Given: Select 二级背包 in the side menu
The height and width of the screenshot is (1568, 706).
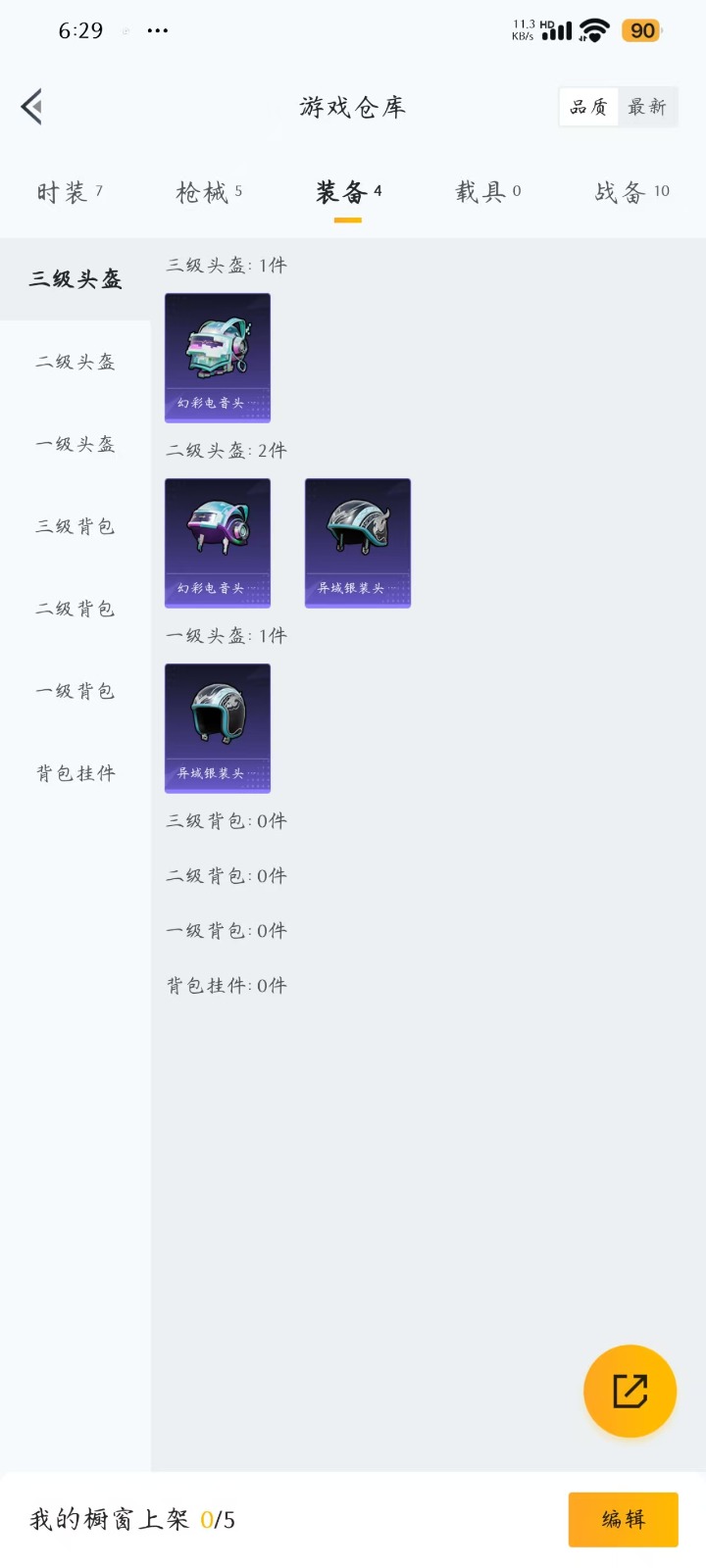Looking at the screenshot, I should (x=76, y=609).
